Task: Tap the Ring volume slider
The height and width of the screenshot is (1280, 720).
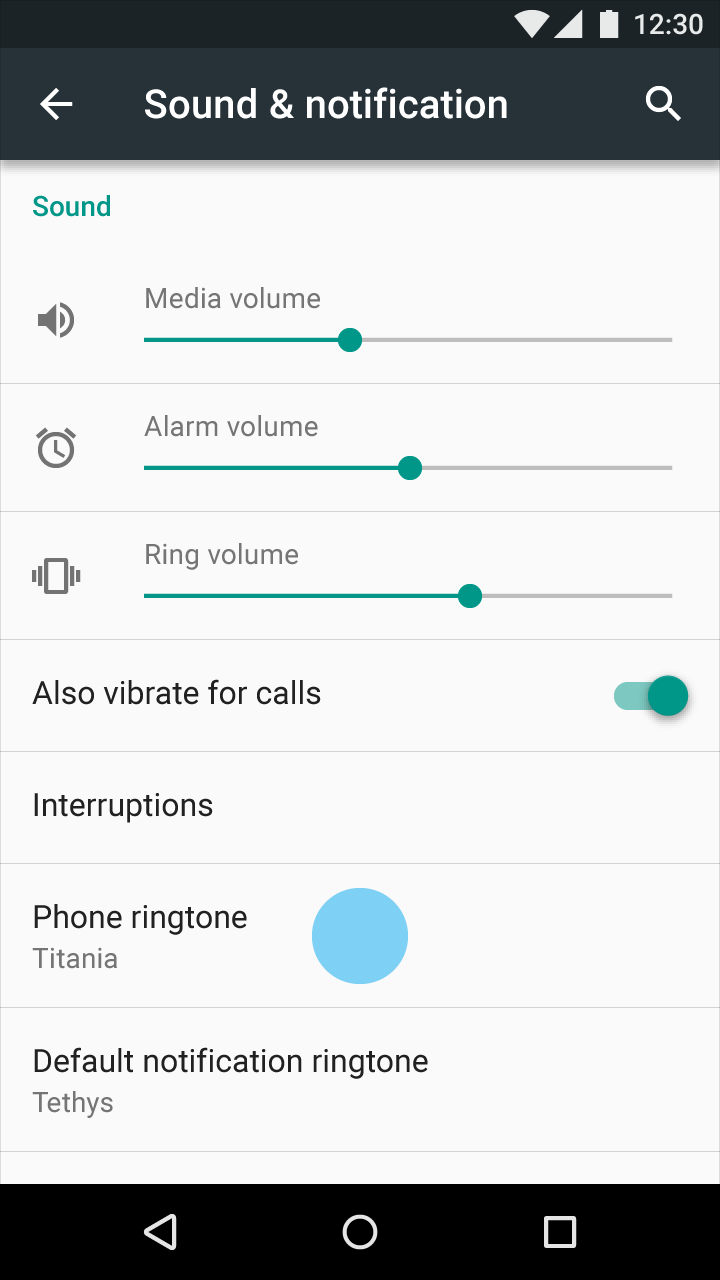Action: (408, 596)
